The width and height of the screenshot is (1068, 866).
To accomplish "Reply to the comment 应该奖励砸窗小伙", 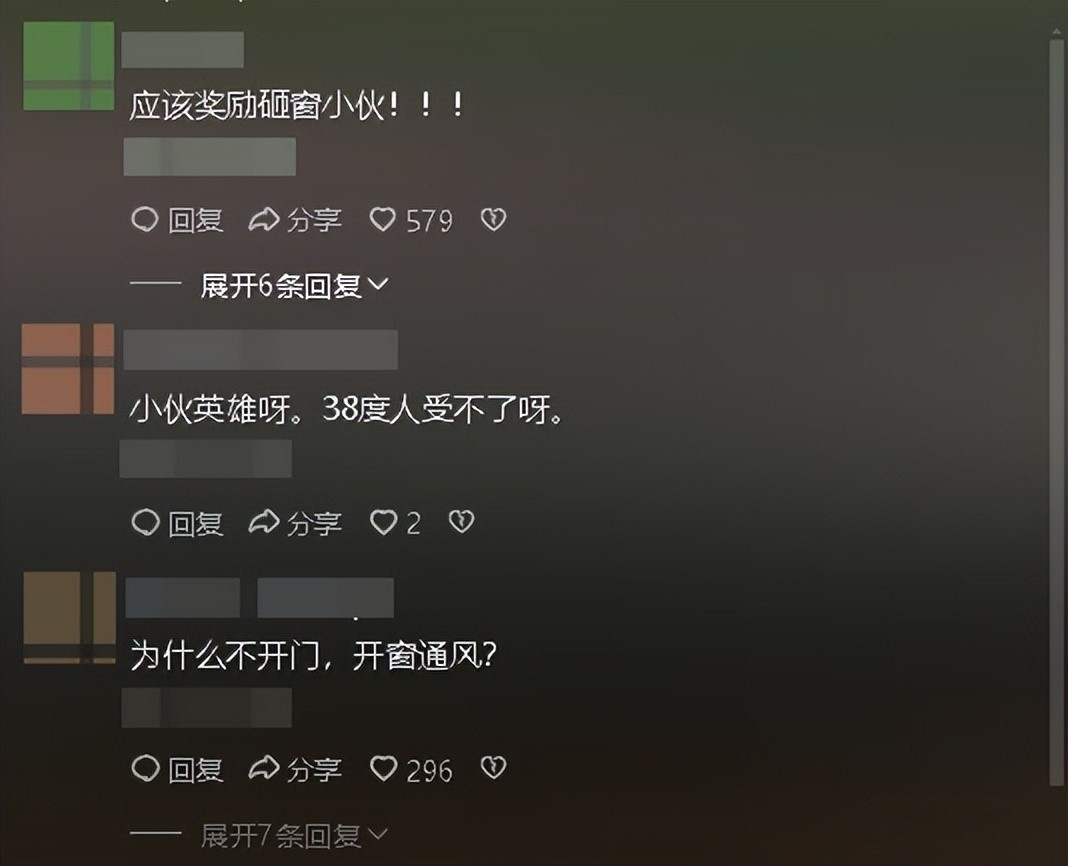I will click(x=177, y=220).
